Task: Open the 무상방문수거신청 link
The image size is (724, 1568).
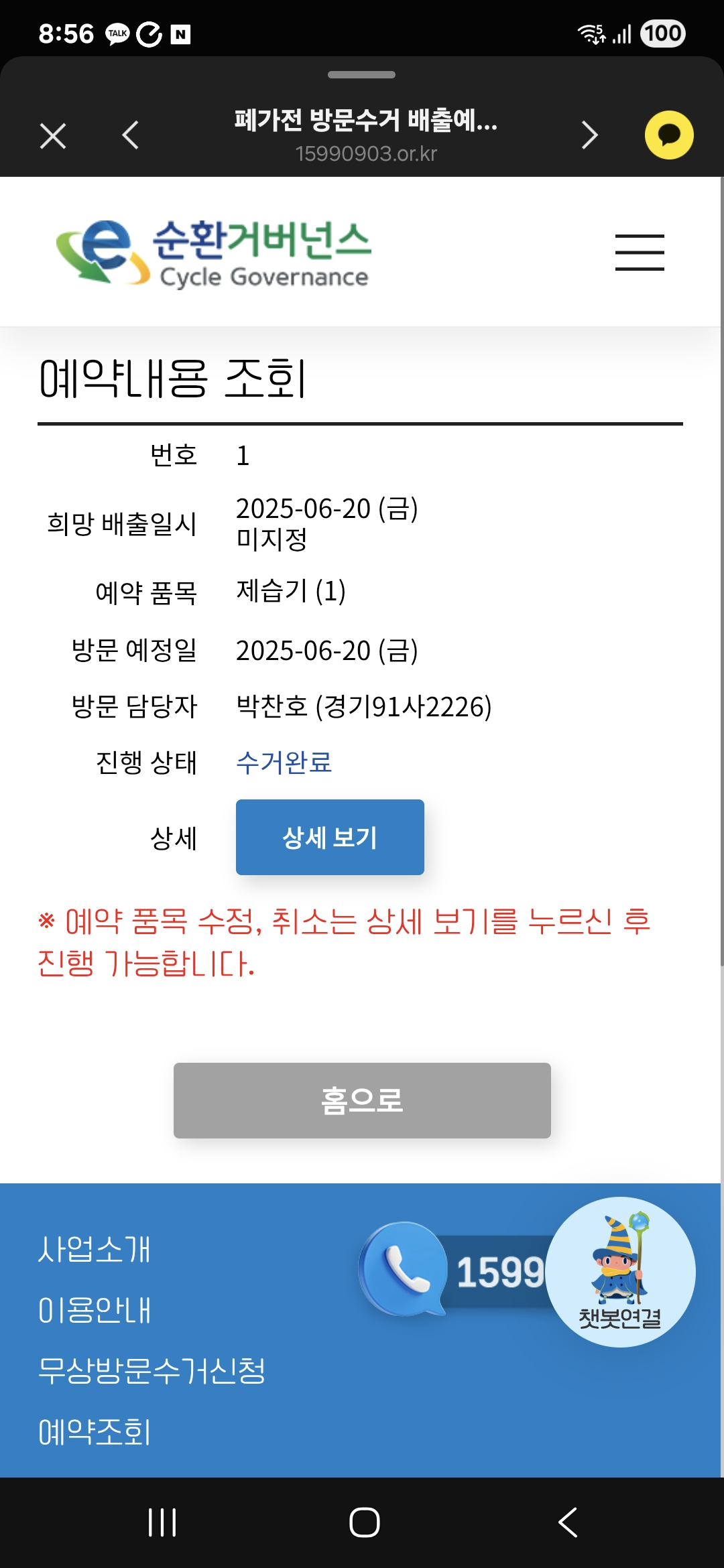Action: coord(152,1371)
